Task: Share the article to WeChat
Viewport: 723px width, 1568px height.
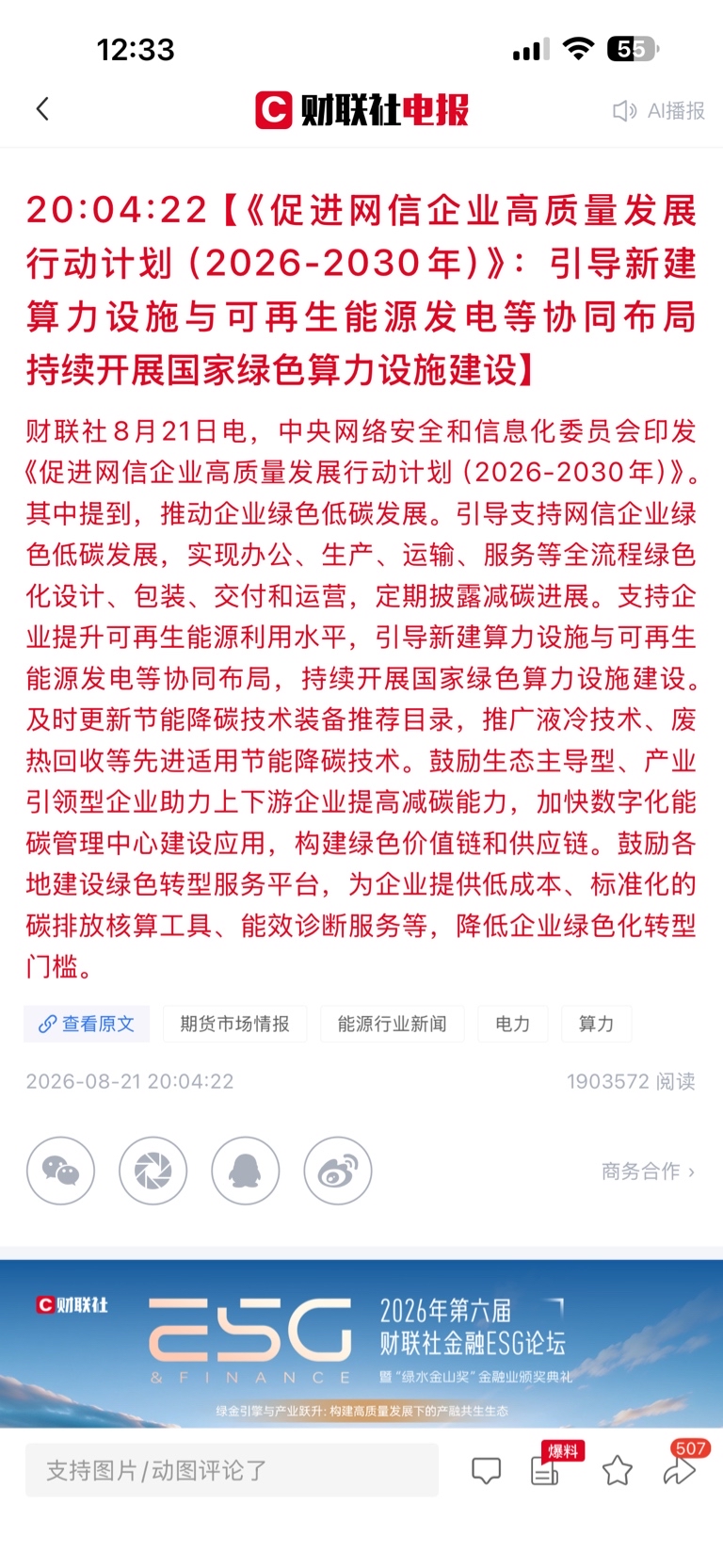Action: pos(60,1171)
